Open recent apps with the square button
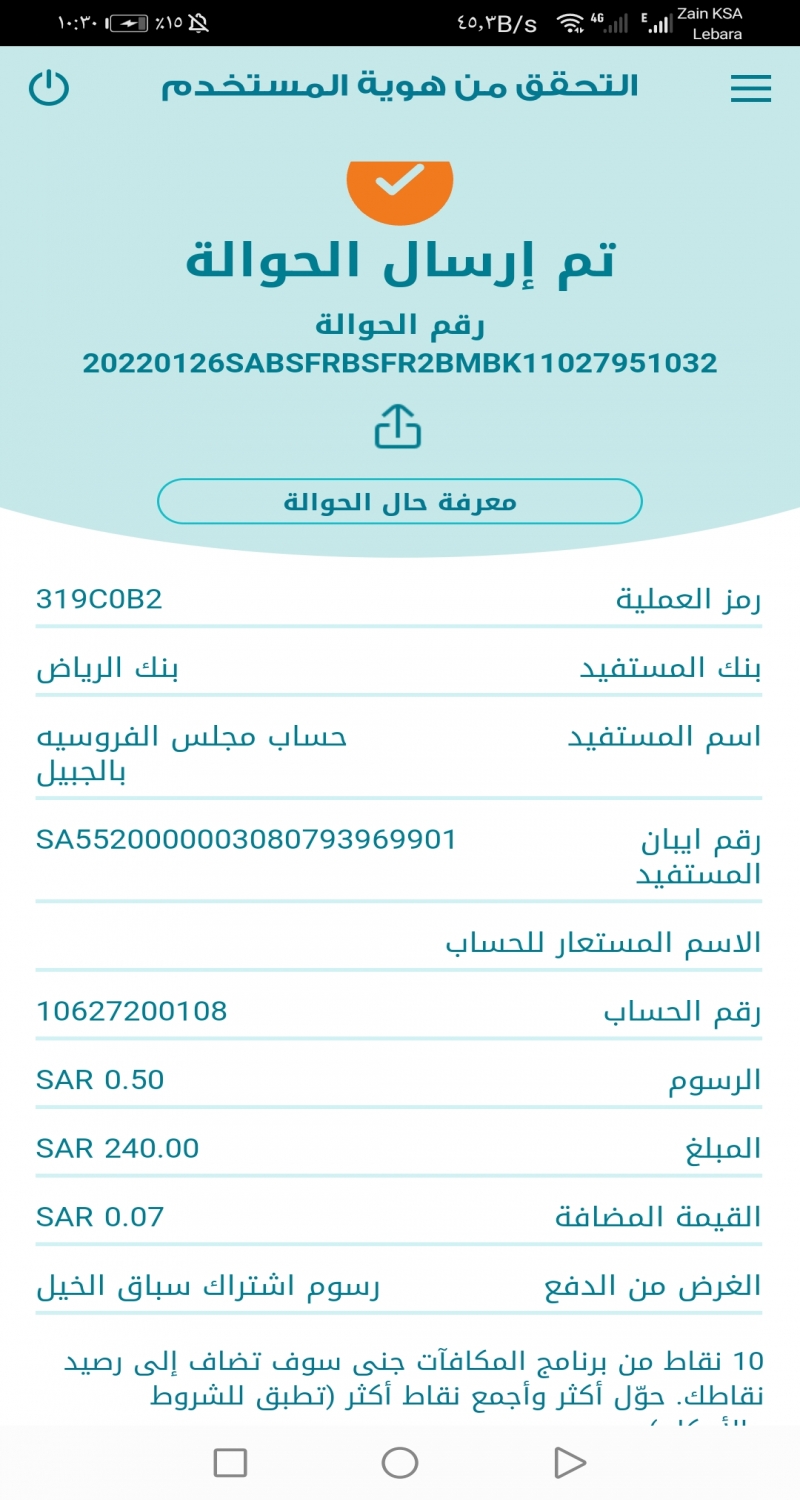The height and width of the screenshot is (1500, 800). [230, 1463]
